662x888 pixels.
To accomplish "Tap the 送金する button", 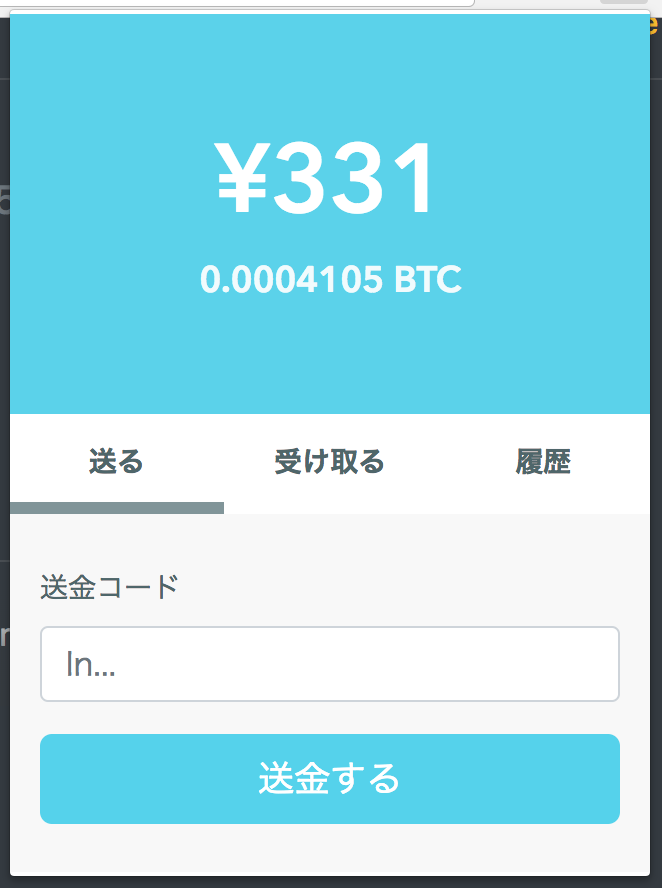I will coord(329,778).
